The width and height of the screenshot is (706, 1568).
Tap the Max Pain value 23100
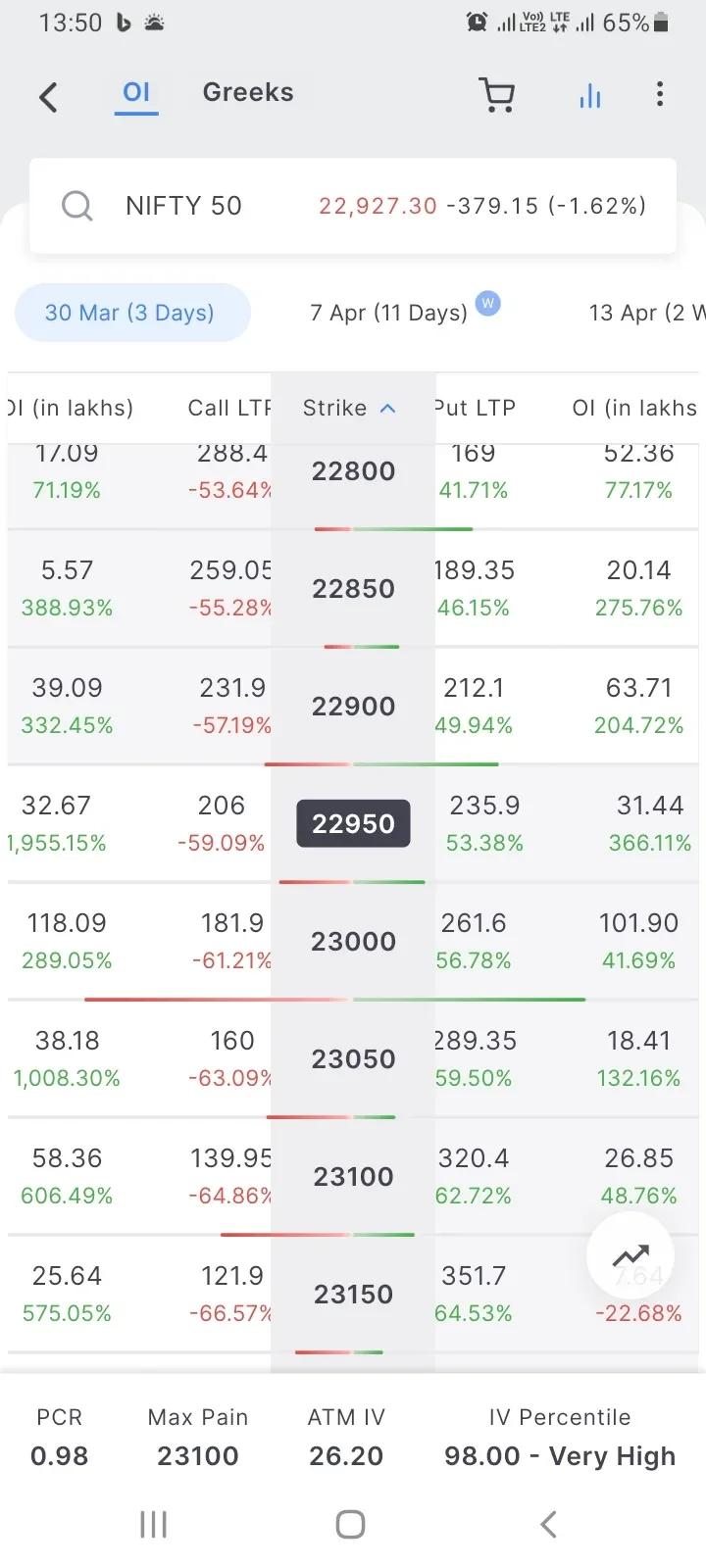pyautogui.click(x=196, y=1455)
